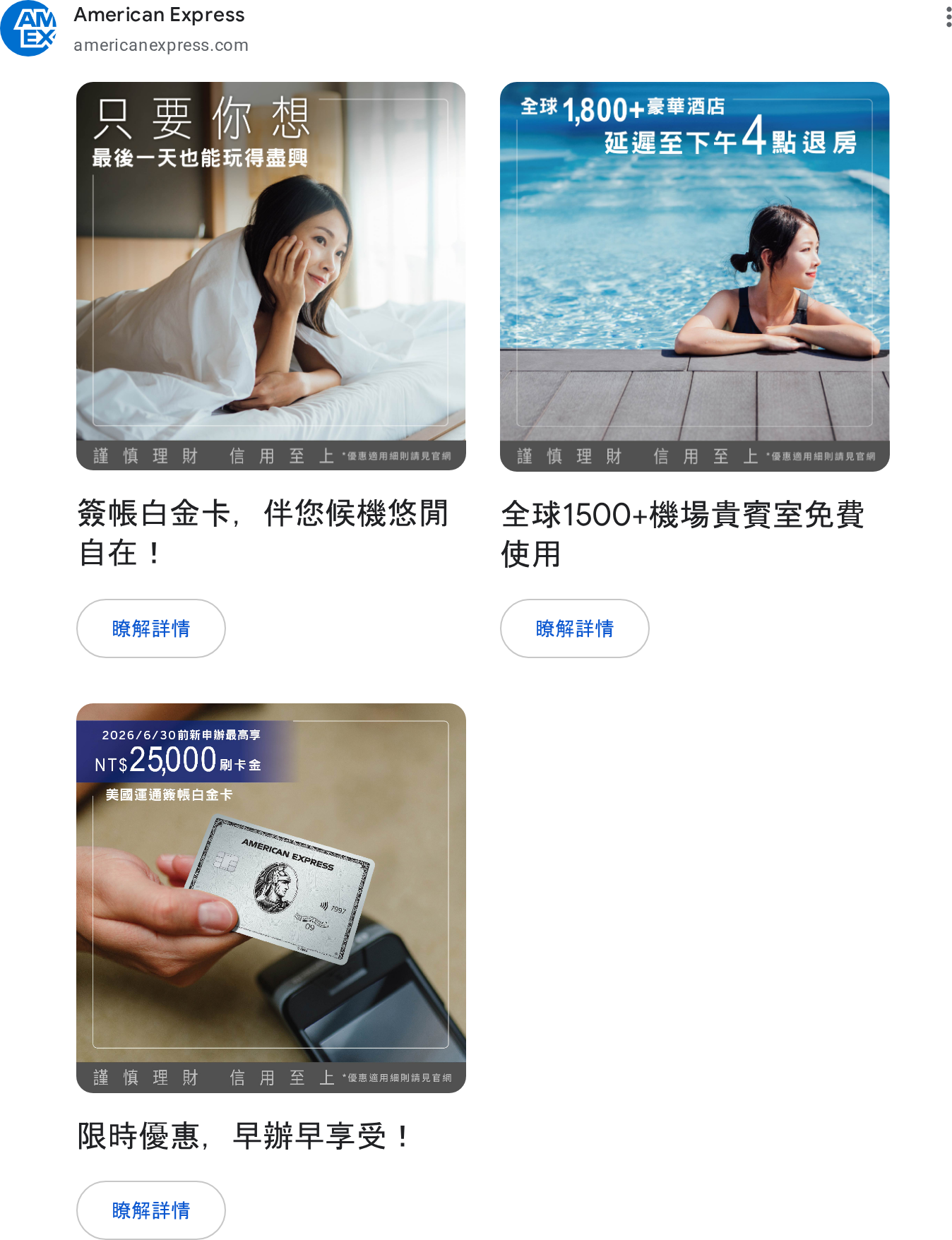Open the americanexpress.com advertiser link
The image size is (952, 1240).
[x=161, y=45]
